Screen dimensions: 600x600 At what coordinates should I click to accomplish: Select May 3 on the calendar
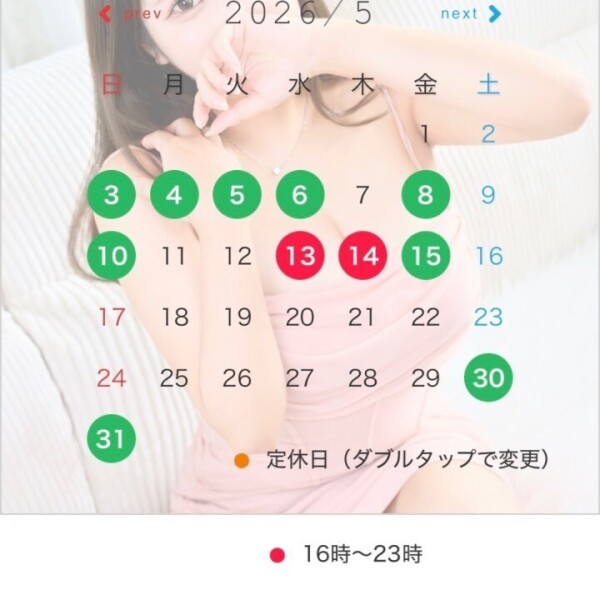coord(111,194)
